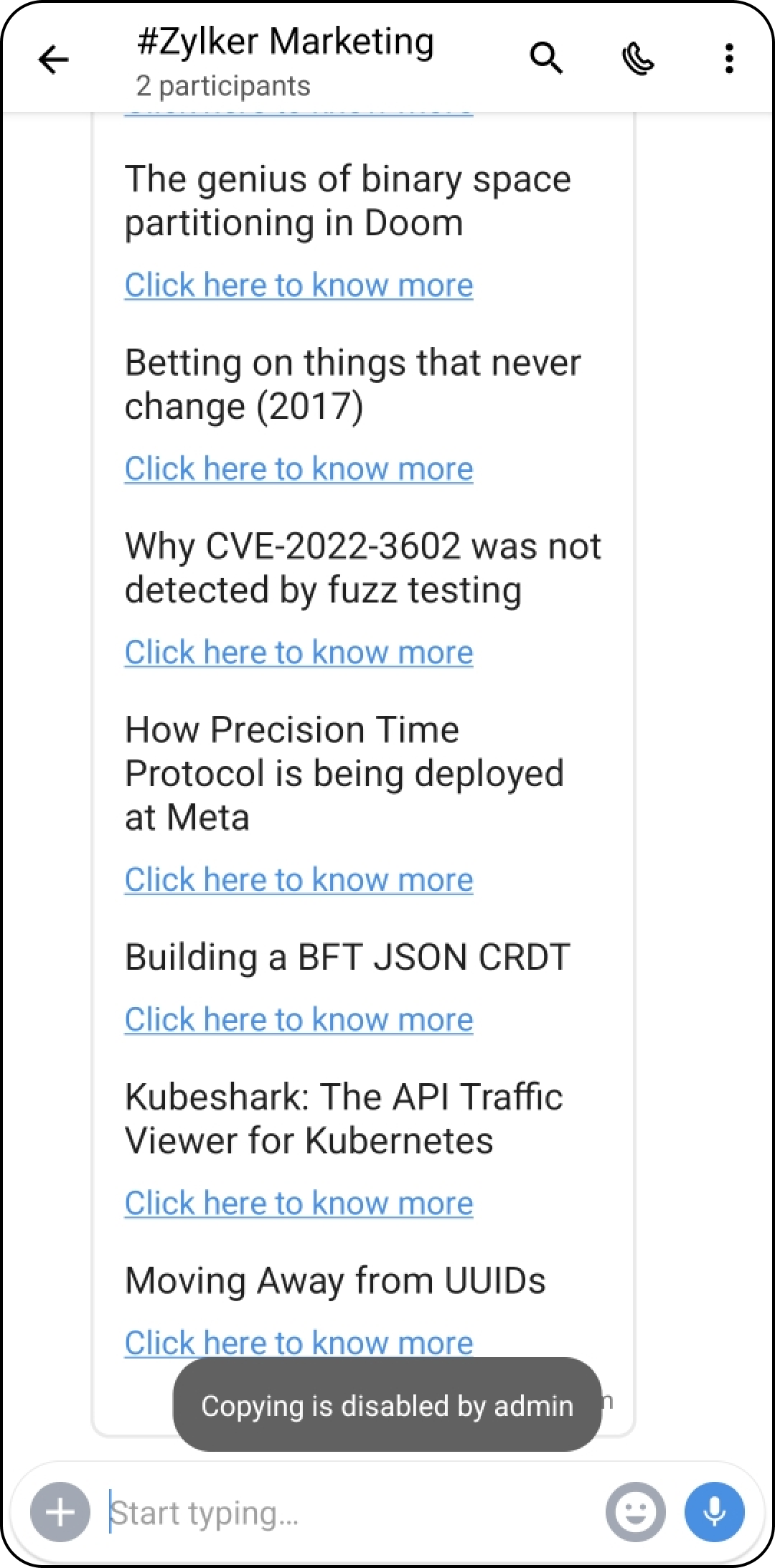Viewport: 775px width, 1568px height.
Task: Focus the Start typing message field
Action: [352, 1512]
